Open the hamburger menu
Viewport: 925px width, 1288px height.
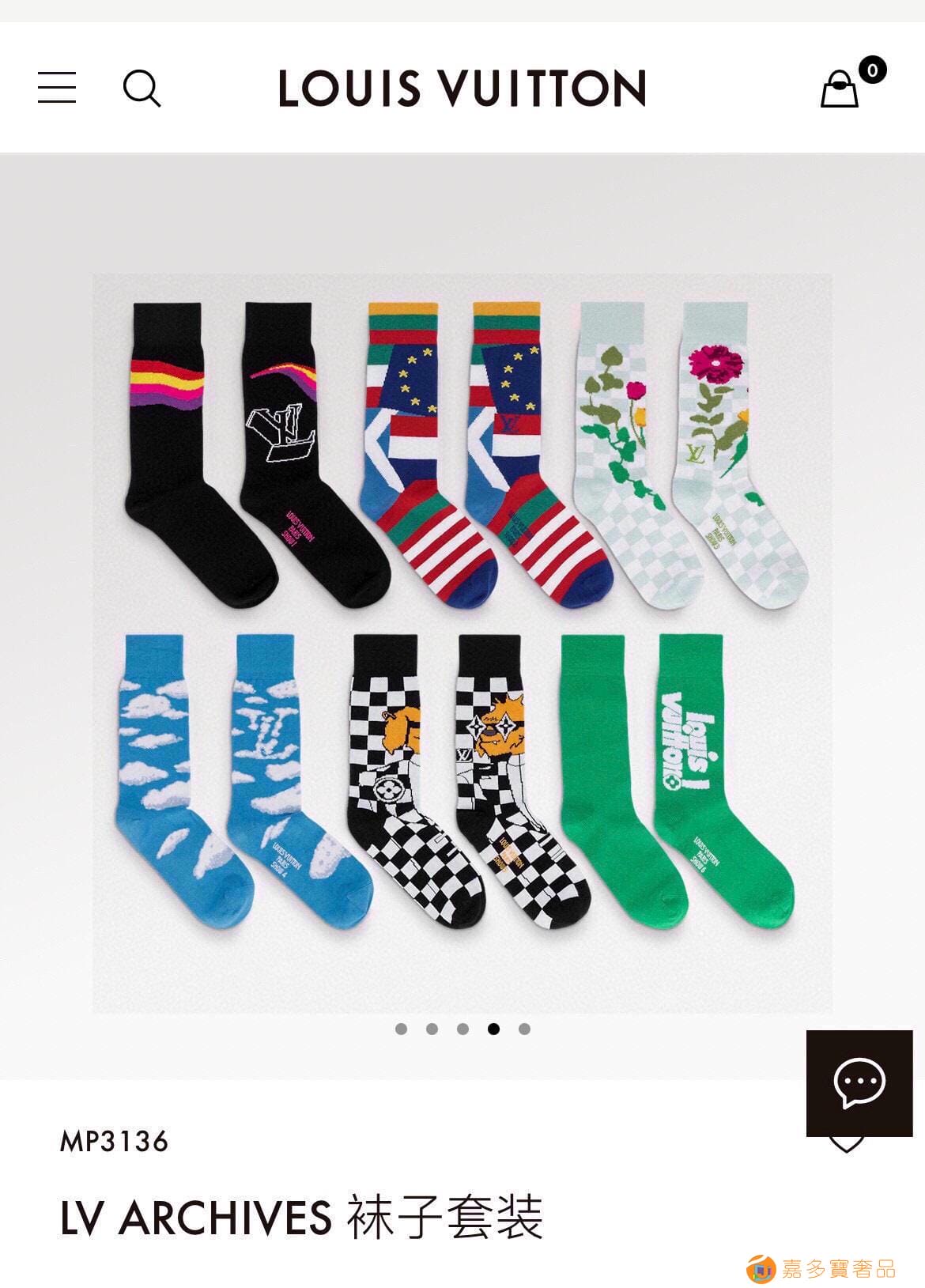pyautogui.click(x=57, y=87)
